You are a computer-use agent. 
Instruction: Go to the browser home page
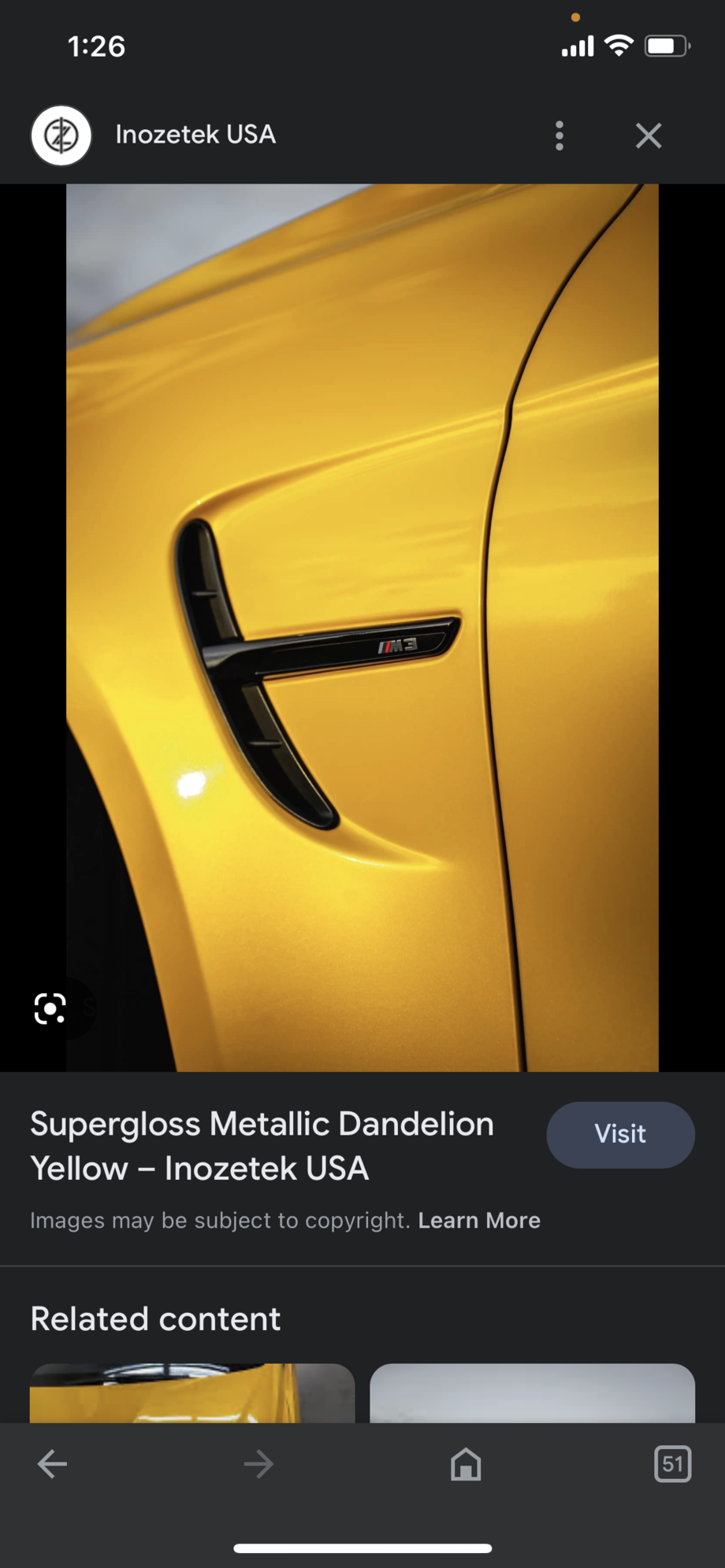click(x=466, y=1464)
